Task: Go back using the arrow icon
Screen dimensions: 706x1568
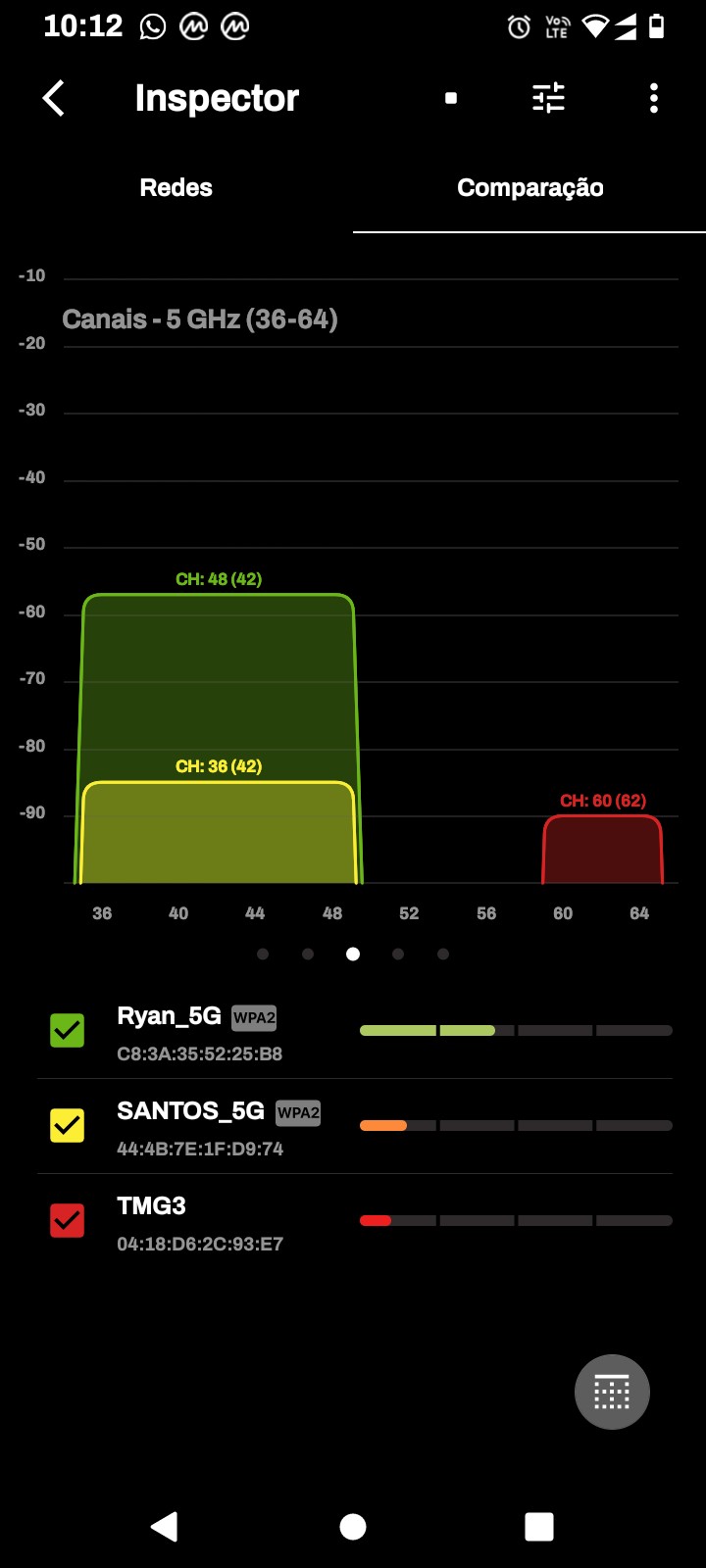Action: pos(54,98)
